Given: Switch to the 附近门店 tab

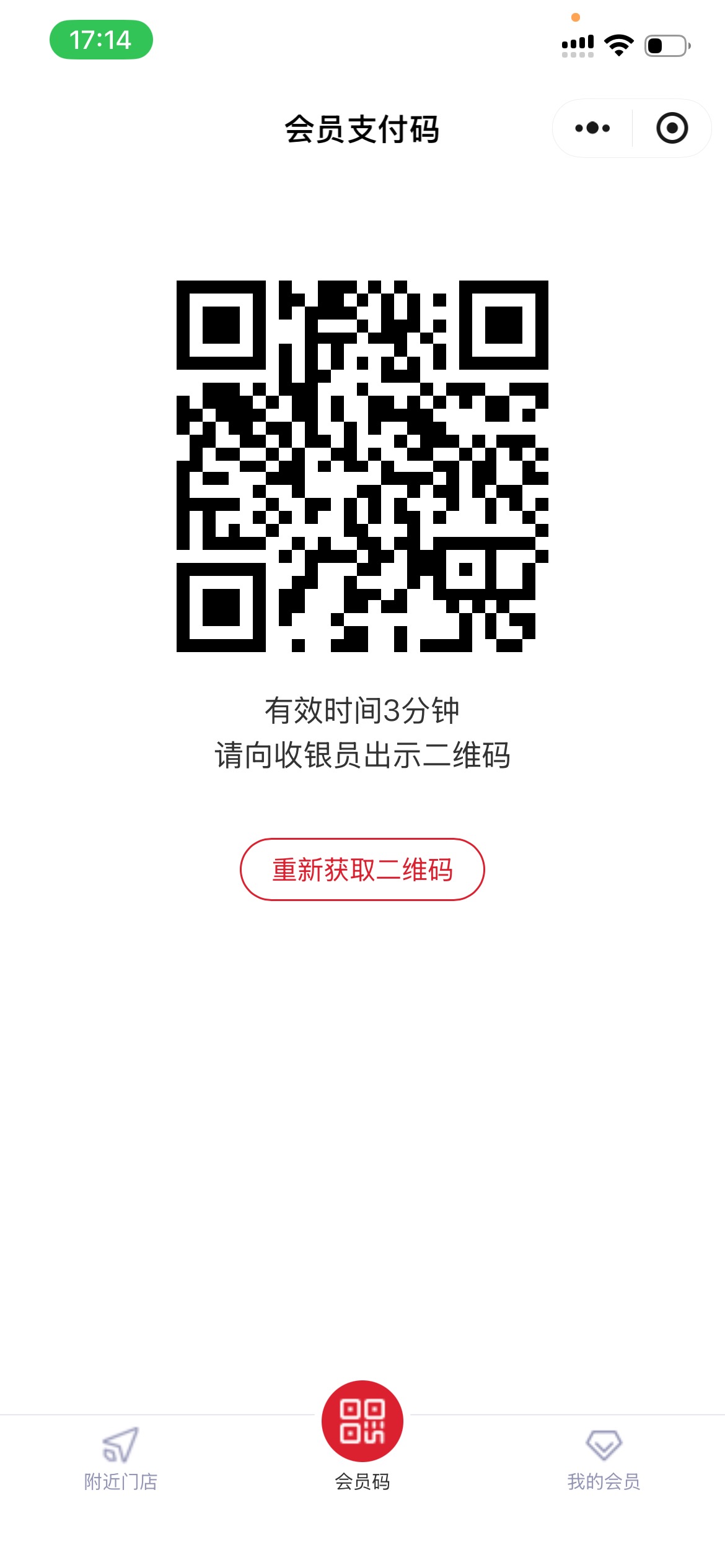Looking at the screenshot, I should [x=121, y=1459].
